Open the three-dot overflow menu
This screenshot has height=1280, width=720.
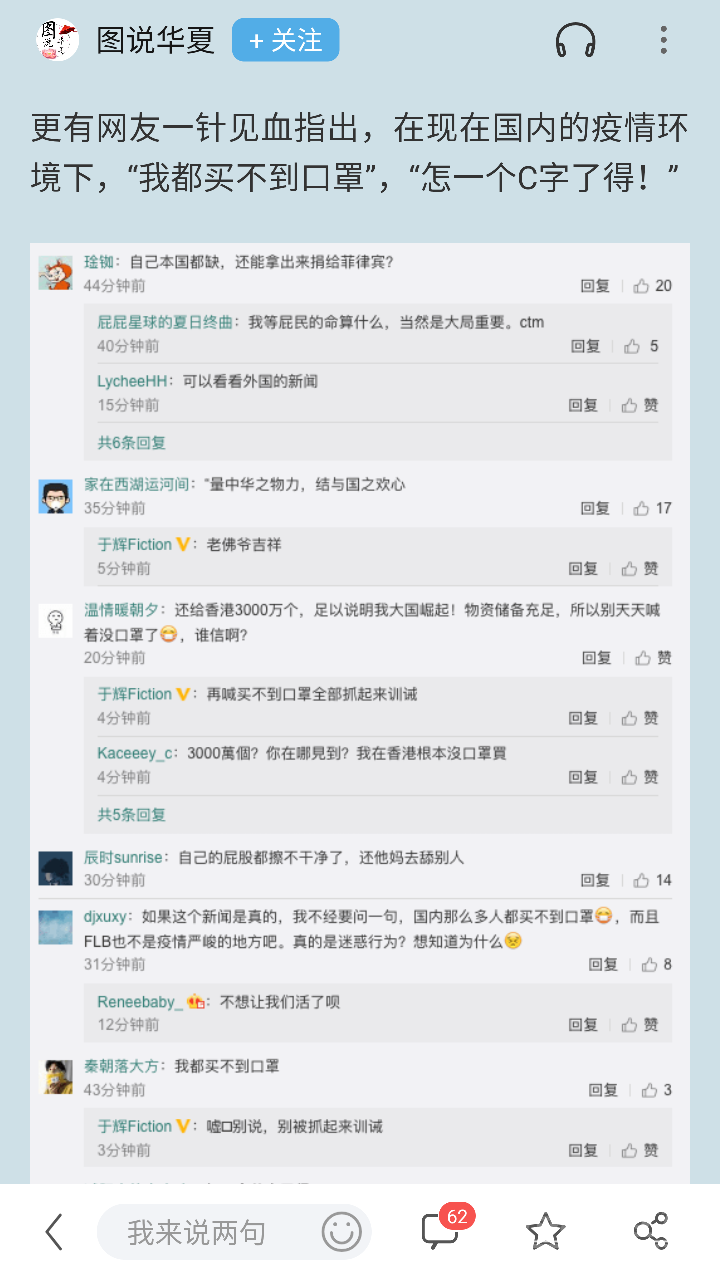coord(663,41)
